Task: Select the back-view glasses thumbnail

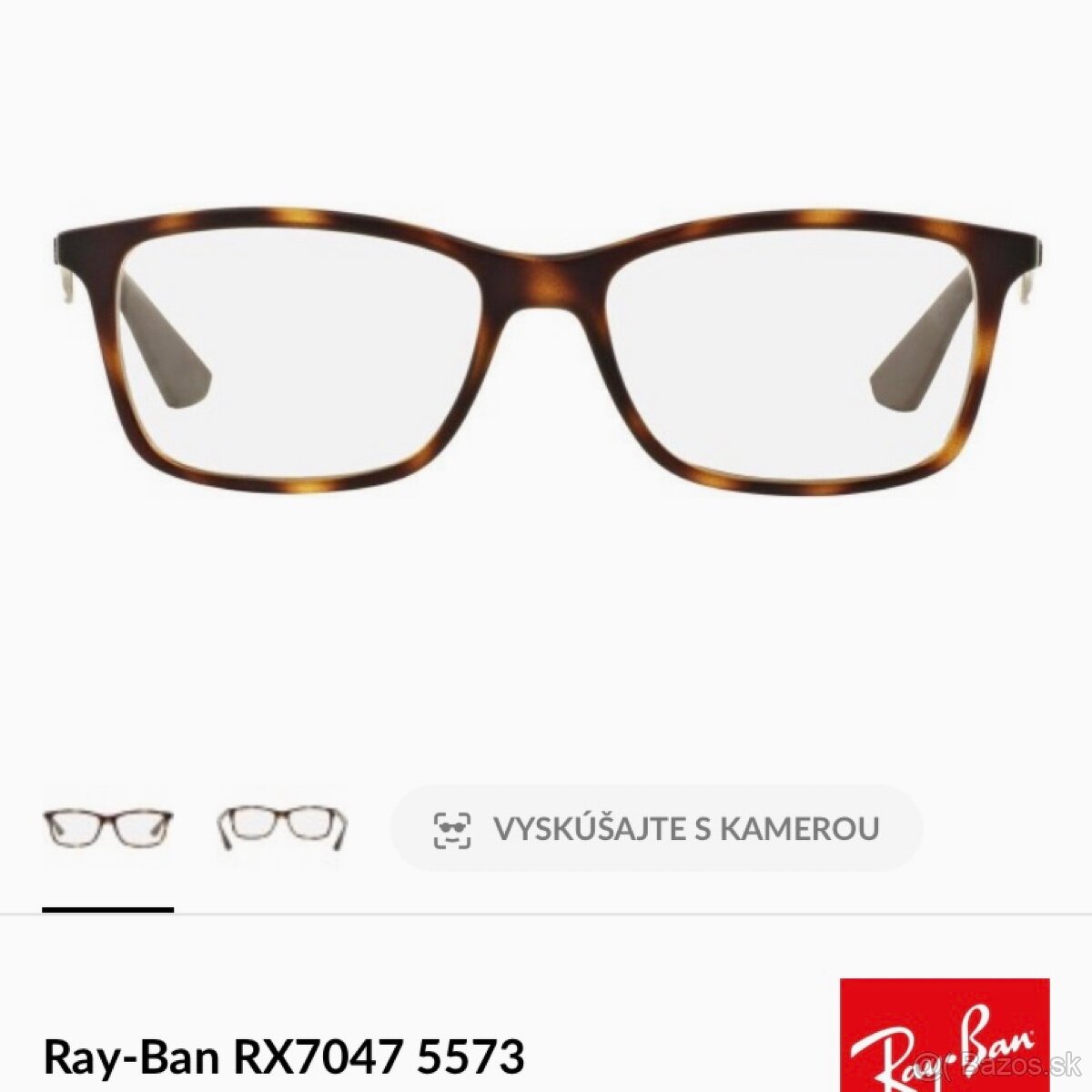Action: point(282,827)
